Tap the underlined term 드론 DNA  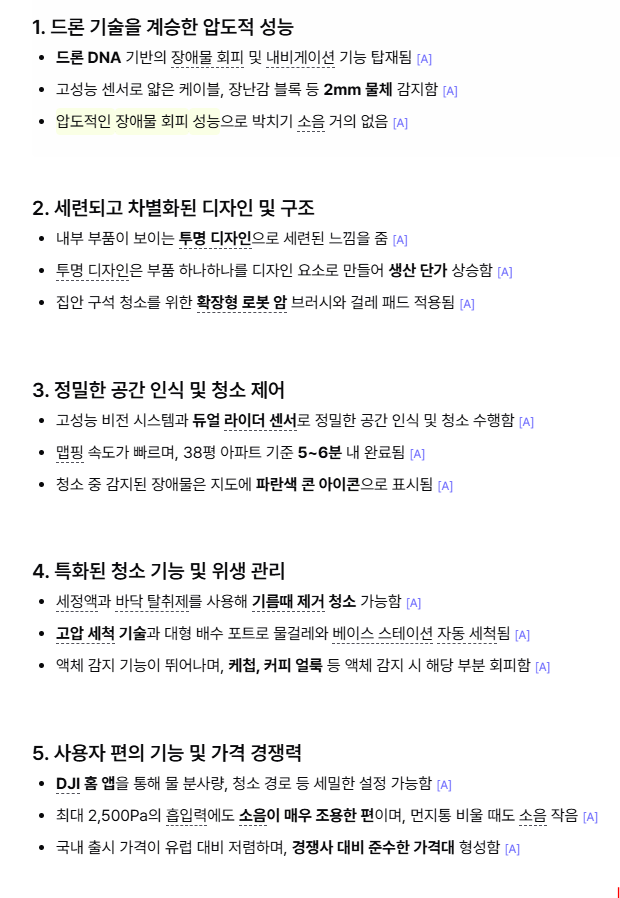click(x=88, y=57)
